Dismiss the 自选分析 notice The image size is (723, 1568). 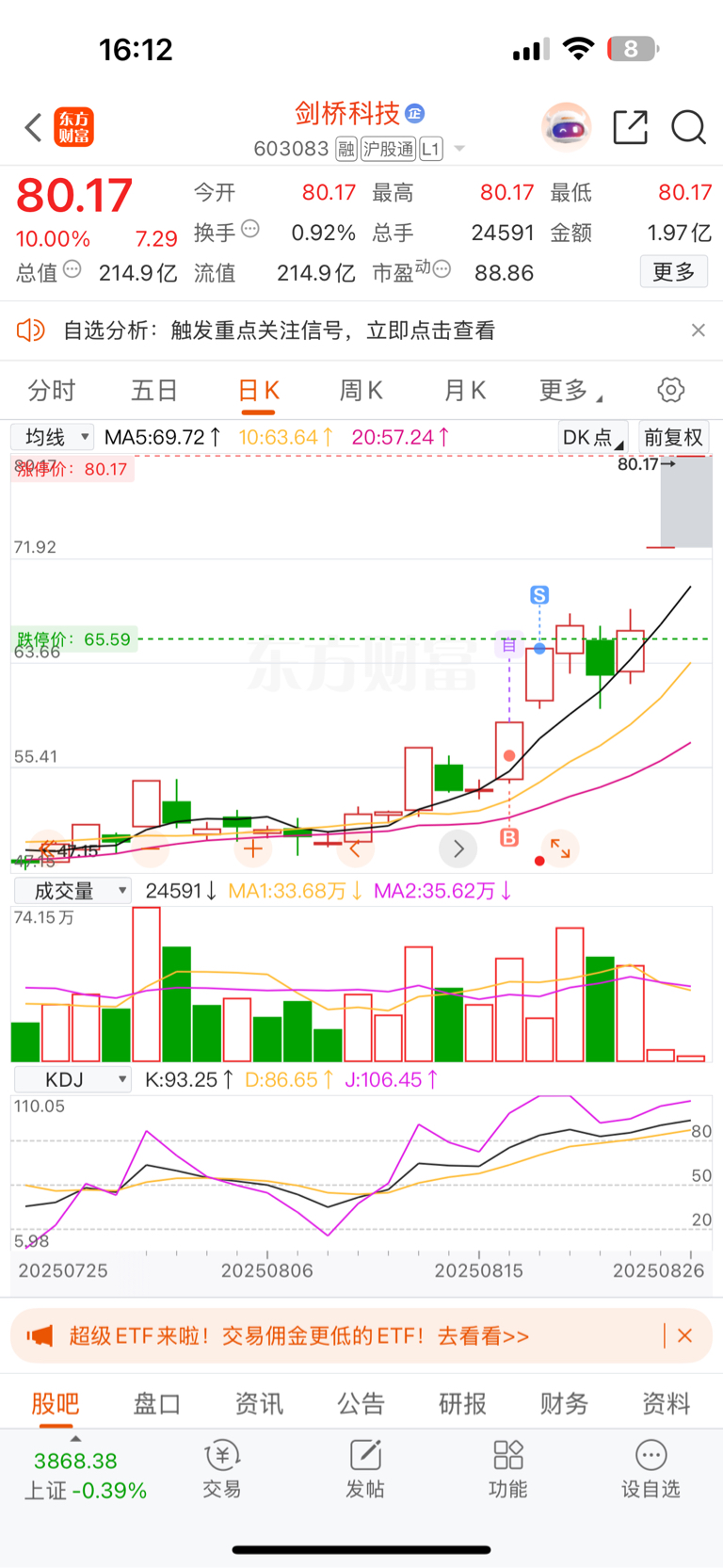point(698,331)
